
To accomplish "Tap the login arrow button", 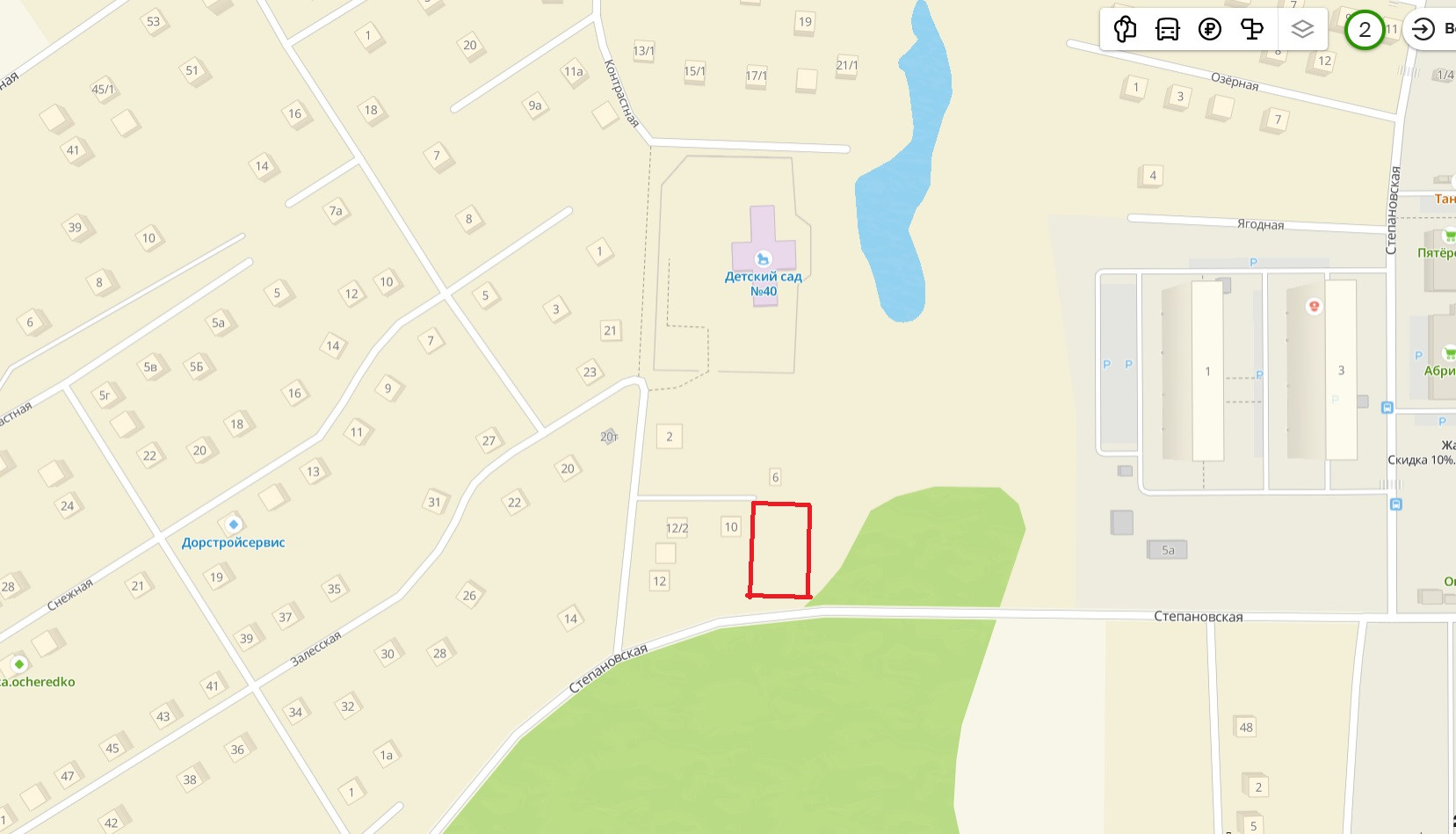I will click(1423, 30).
